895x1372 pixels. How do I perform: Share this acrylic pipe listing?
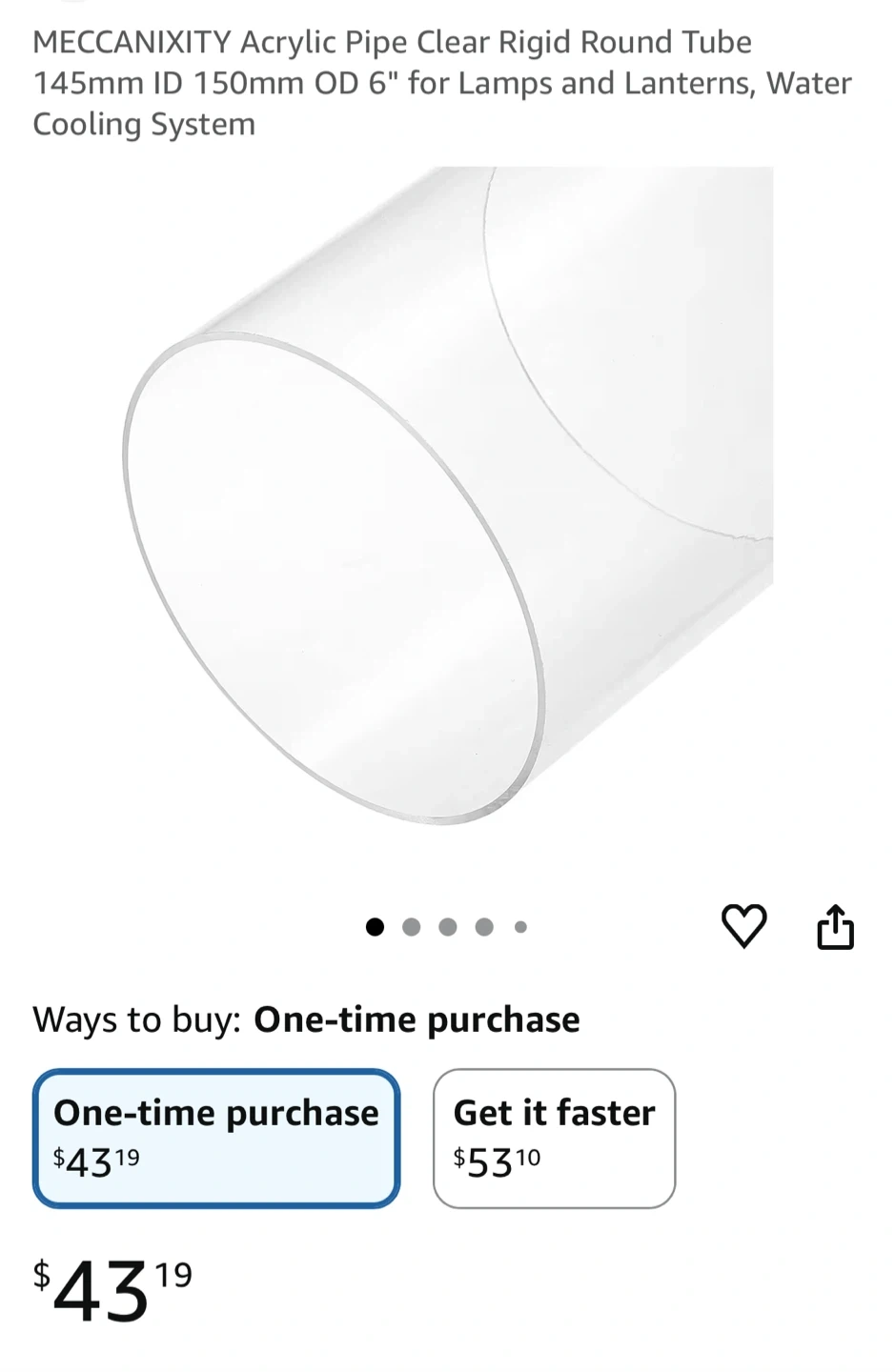pyautogui.click(x=835, y=927)
